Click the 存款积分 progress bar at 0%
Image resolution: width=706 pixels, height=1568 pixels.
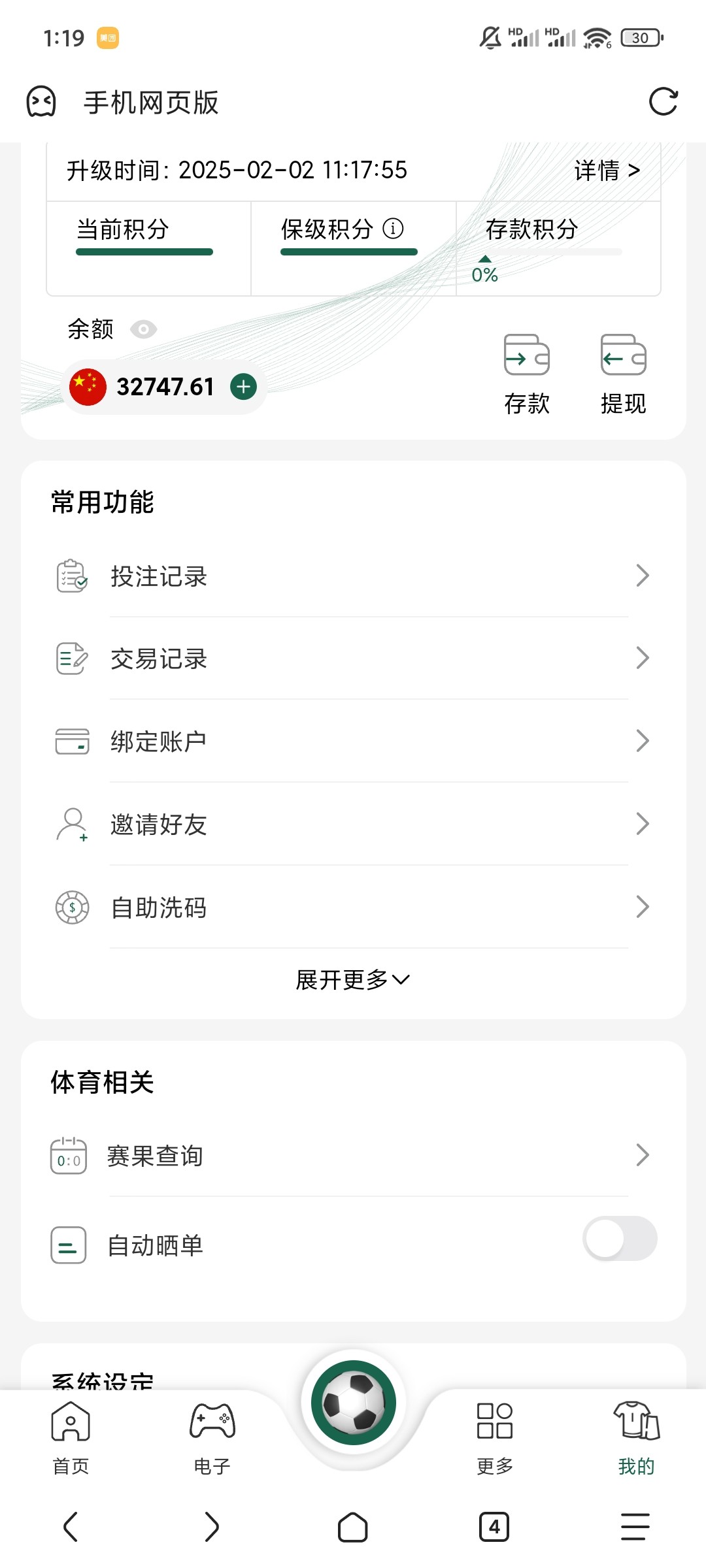tap(549, 252)
